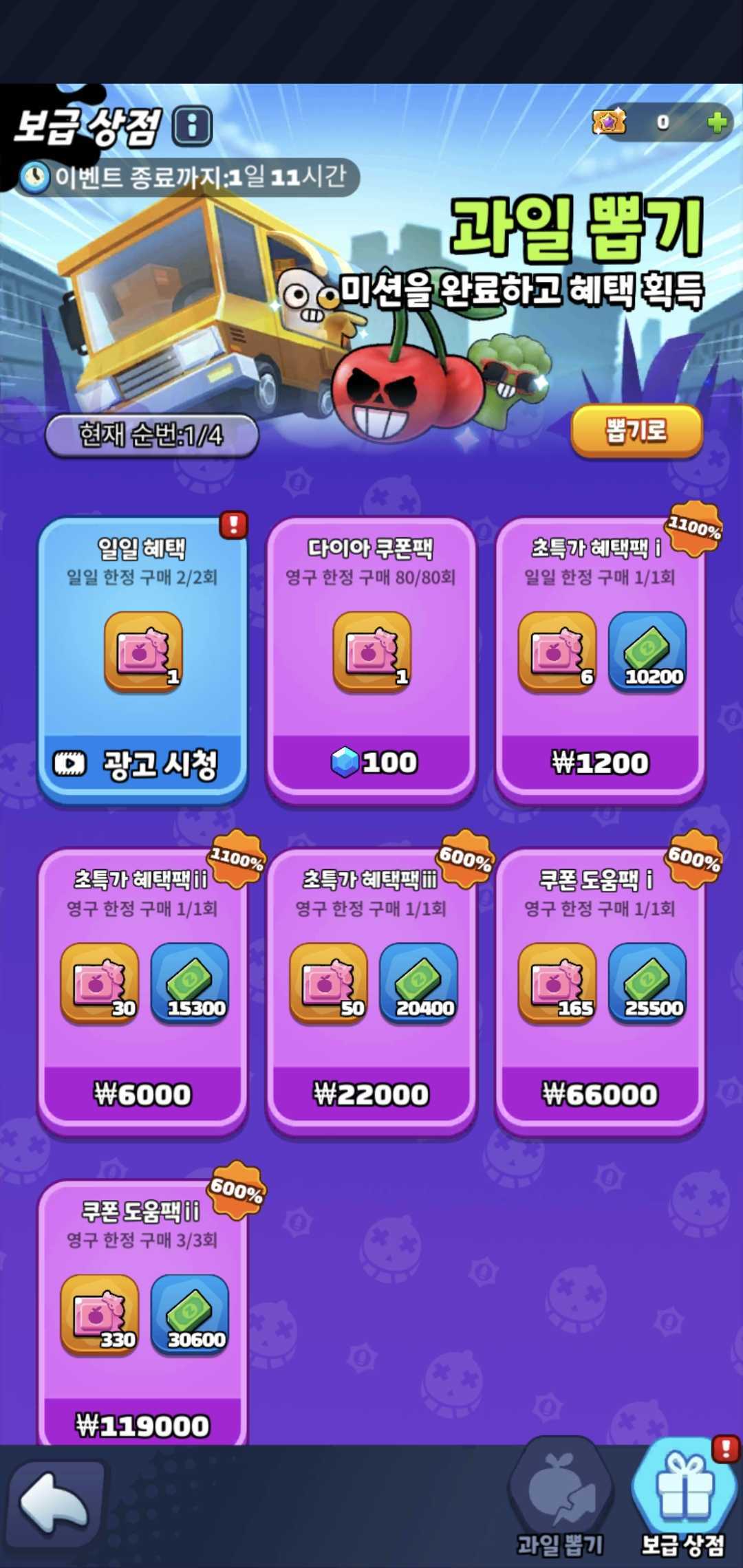743x1568 pixels.
Task: Buy 다이아 쿠폰팩 for 100 diamonds
Action: [371, 762]
